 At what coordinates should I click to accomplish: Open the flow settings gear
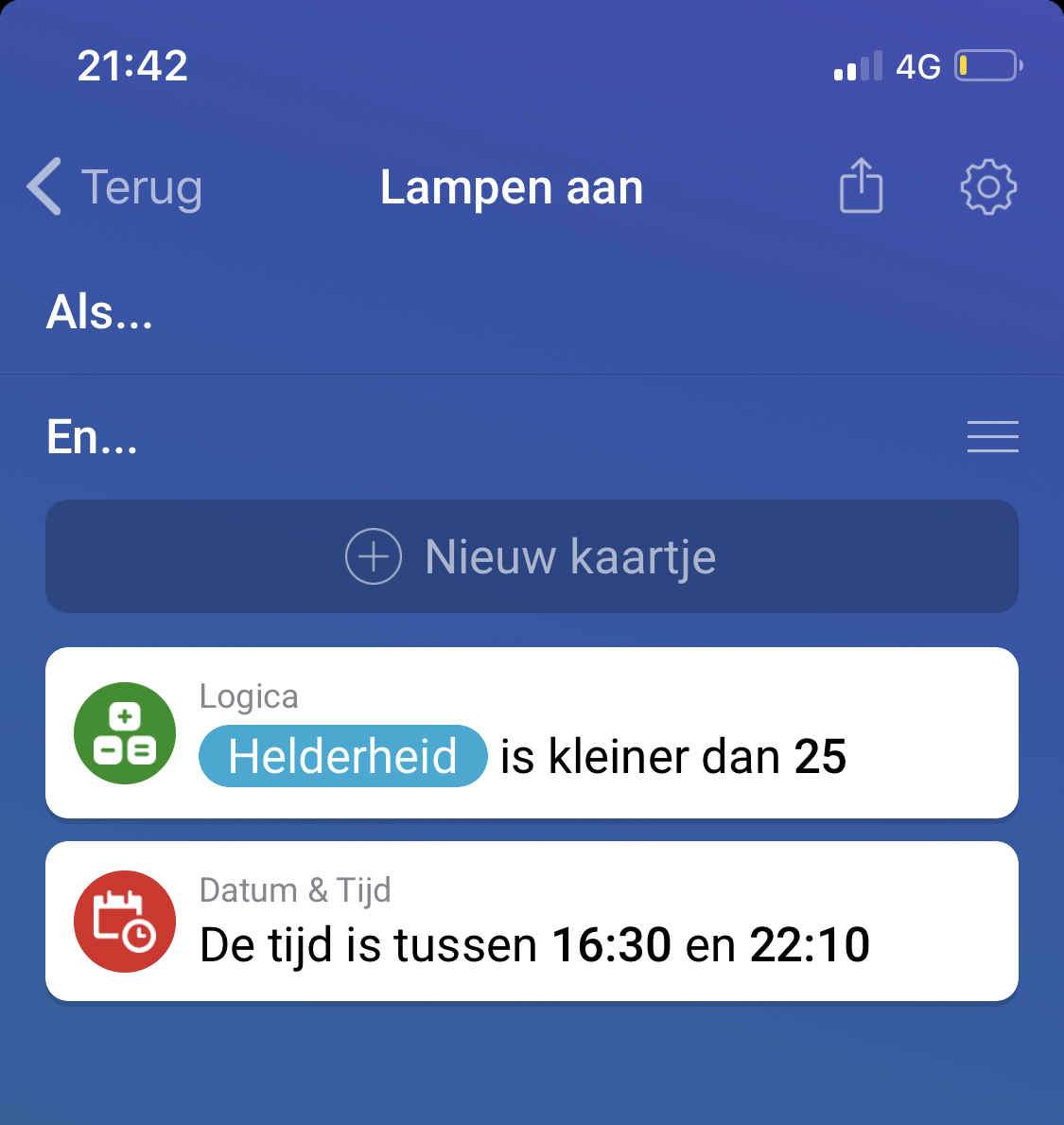pos(988,186)
